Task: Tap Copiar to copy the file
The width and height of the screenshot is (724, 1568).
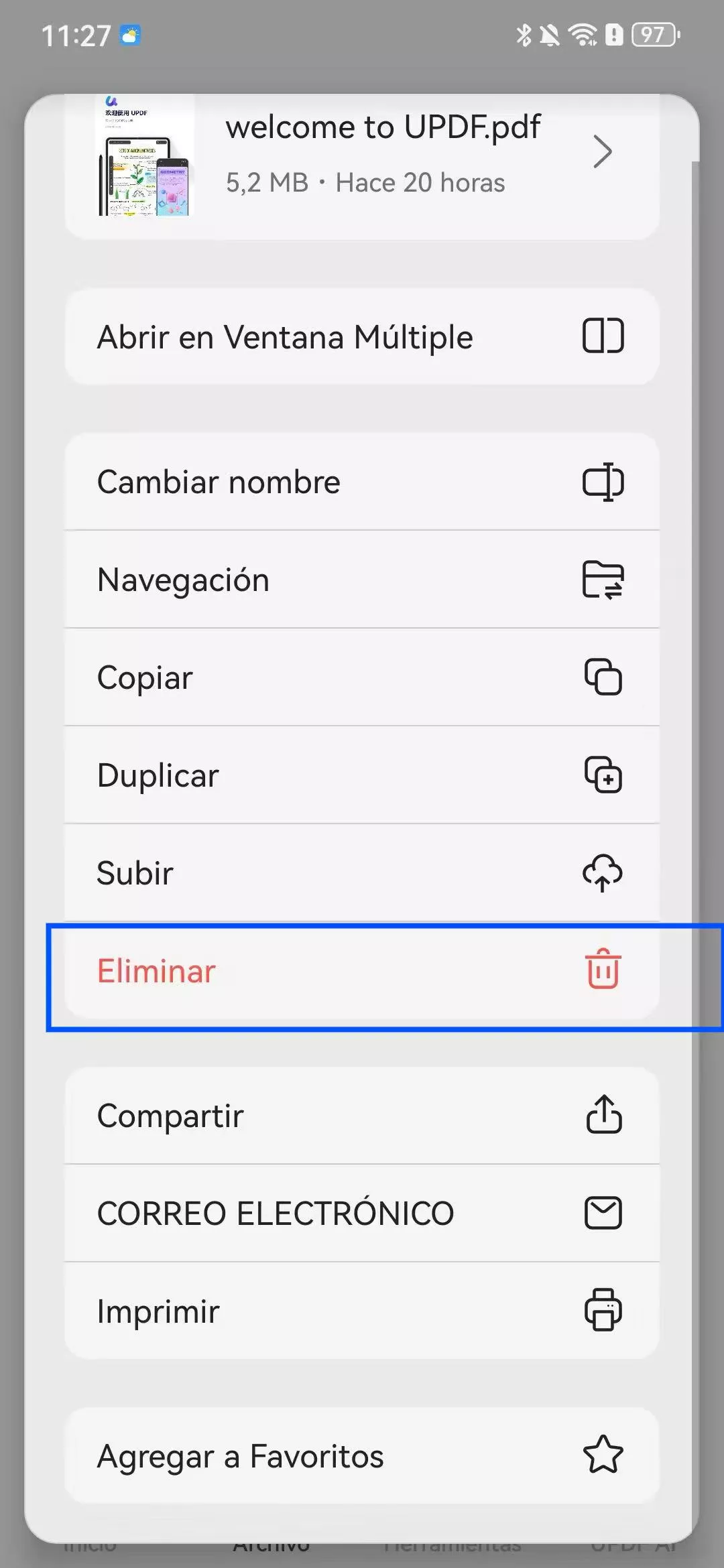Action: (x=362, y=677)
